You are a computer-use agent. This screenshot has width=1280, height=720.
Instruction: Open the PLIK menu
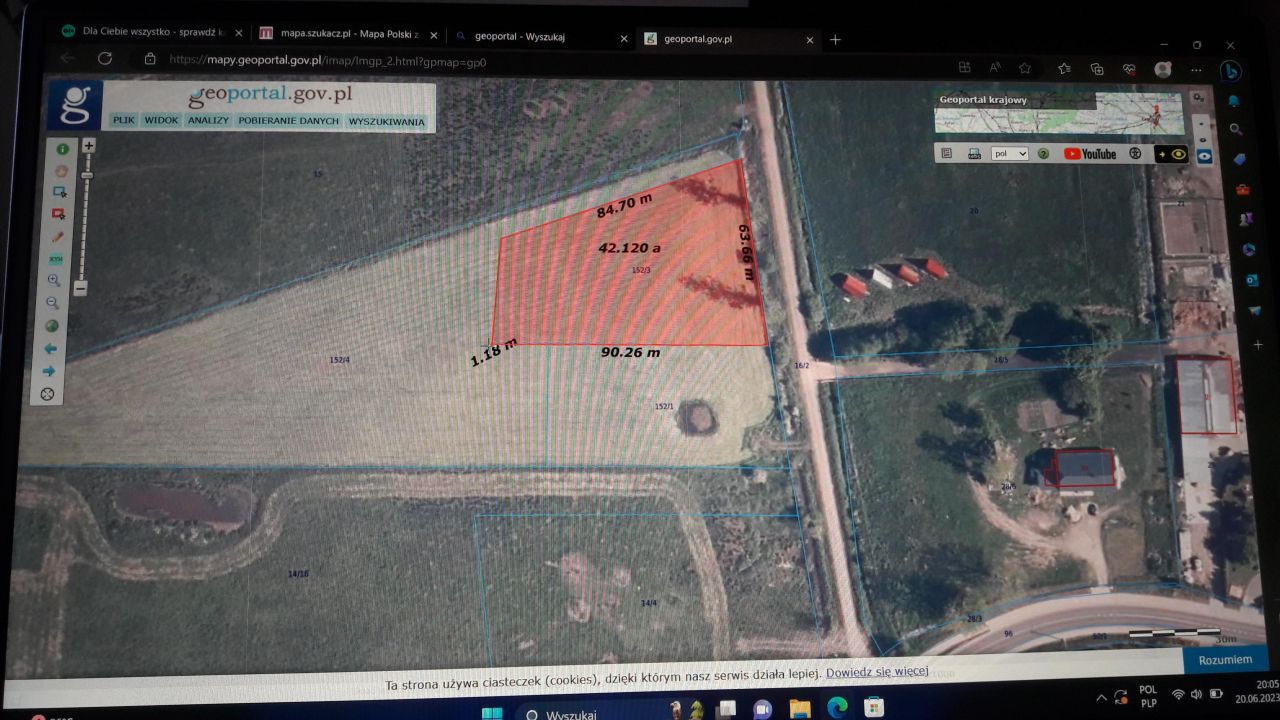click(x=124, y=120)
